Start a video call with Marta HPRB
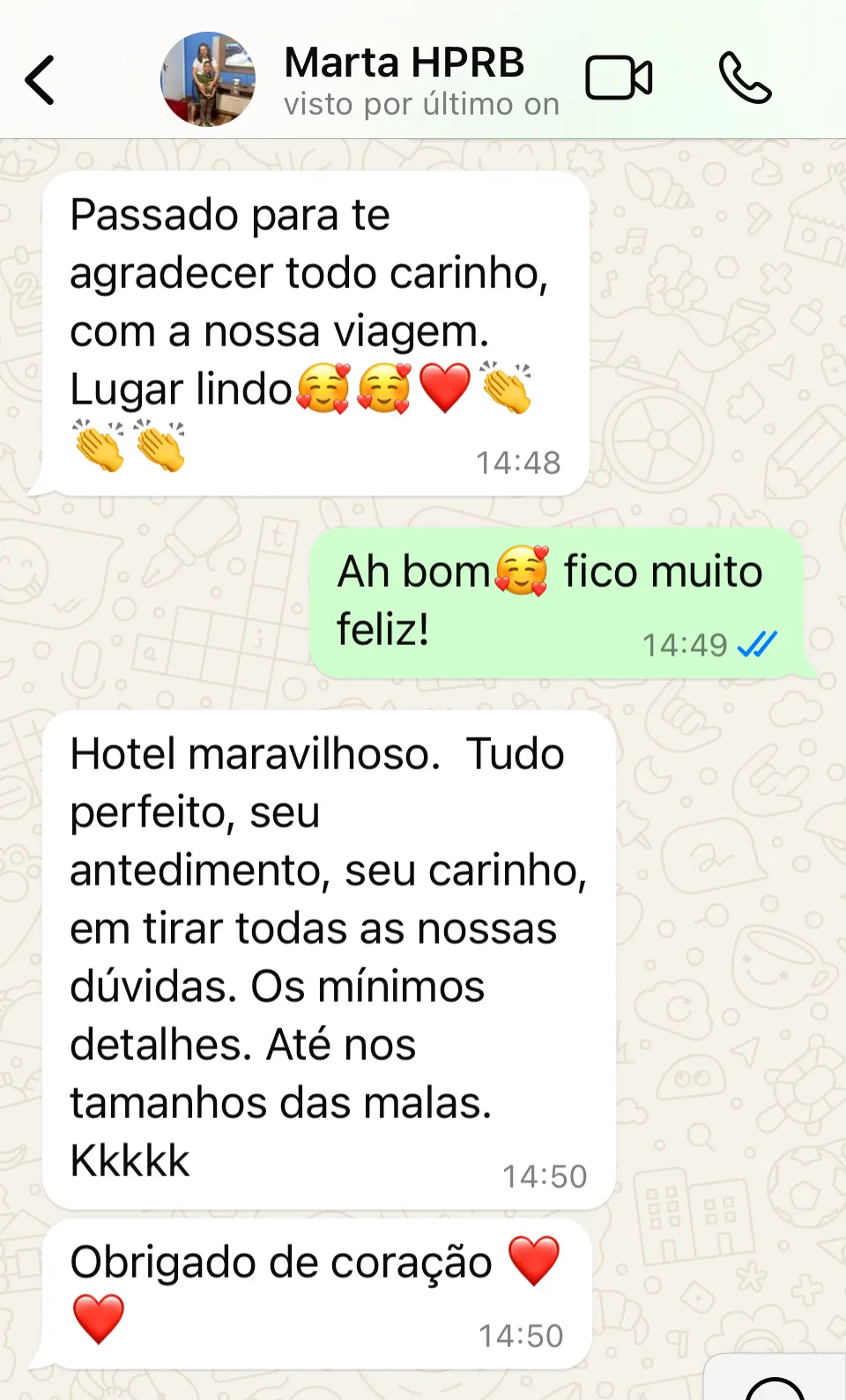The width and height of the screenshot is (846, 1400). 619,78
